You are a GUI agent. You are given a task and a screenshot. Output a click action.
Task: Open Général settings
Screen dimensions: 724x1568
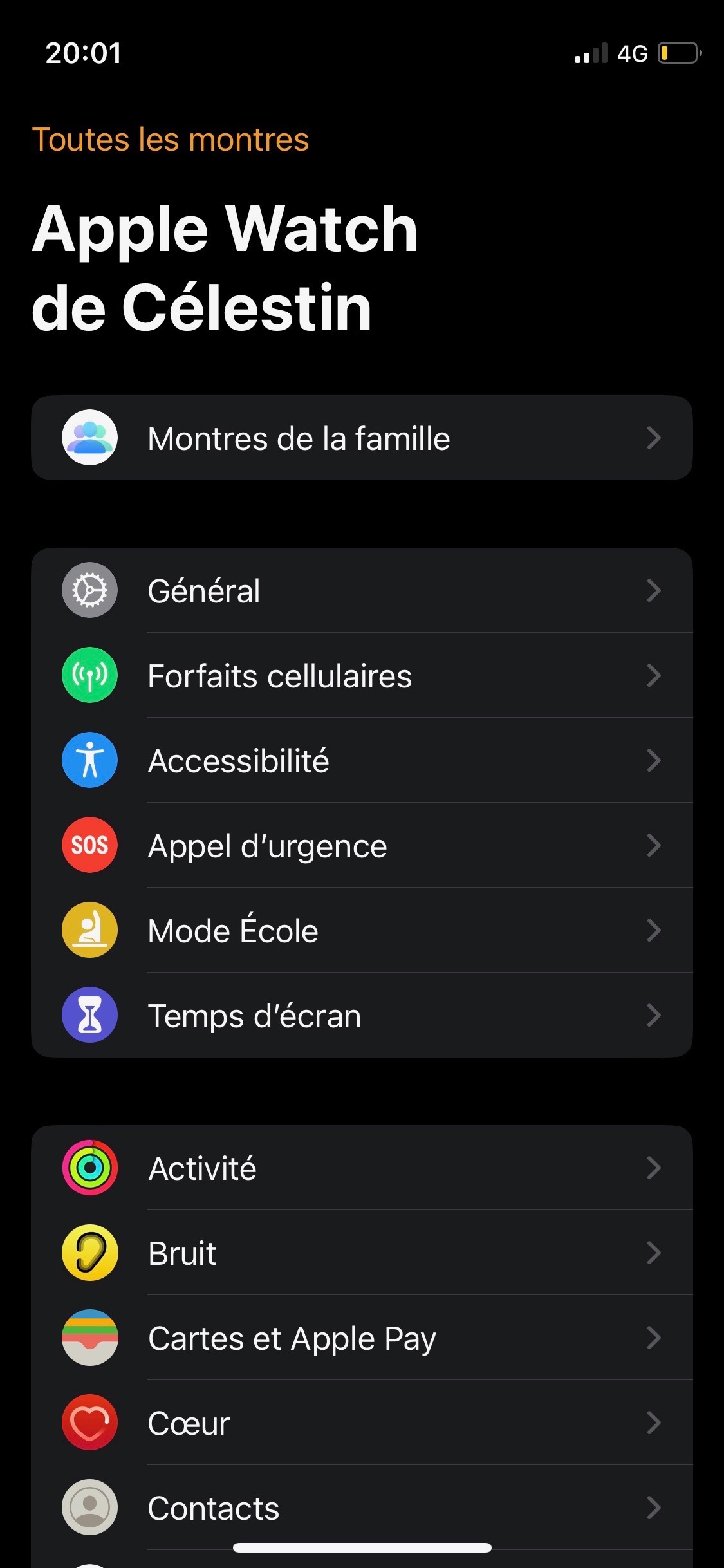362,591
